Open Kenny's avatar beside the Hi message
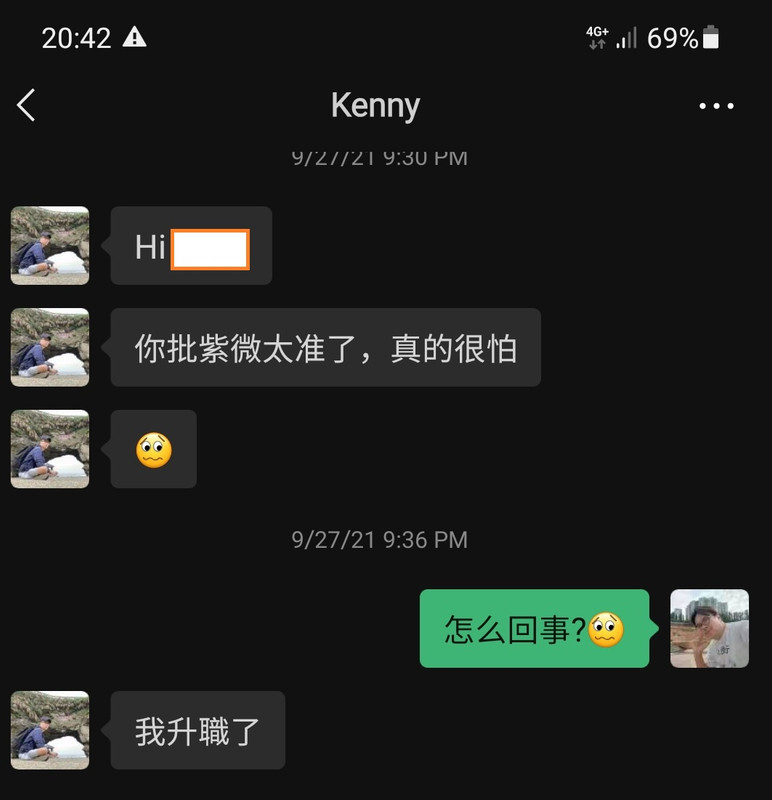The height and width of the screenshot is (800, 772). coord(50,246)
